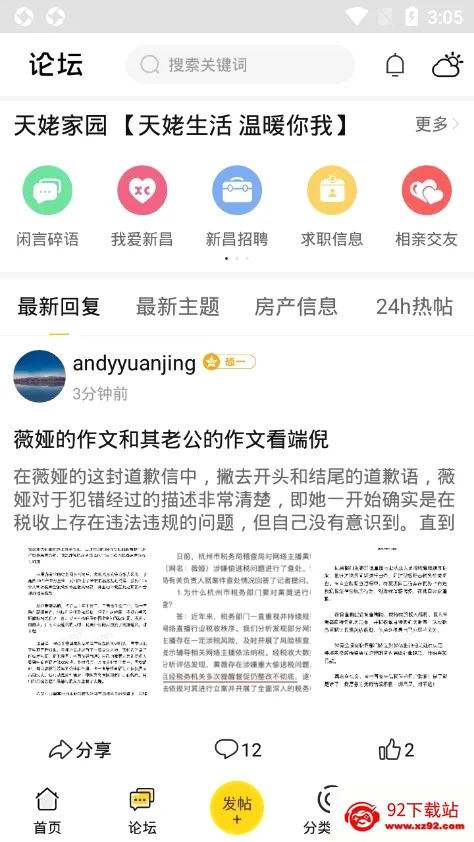Open andyyuanjing's profile avatar
474x842 pixels.
pos(39,376)
